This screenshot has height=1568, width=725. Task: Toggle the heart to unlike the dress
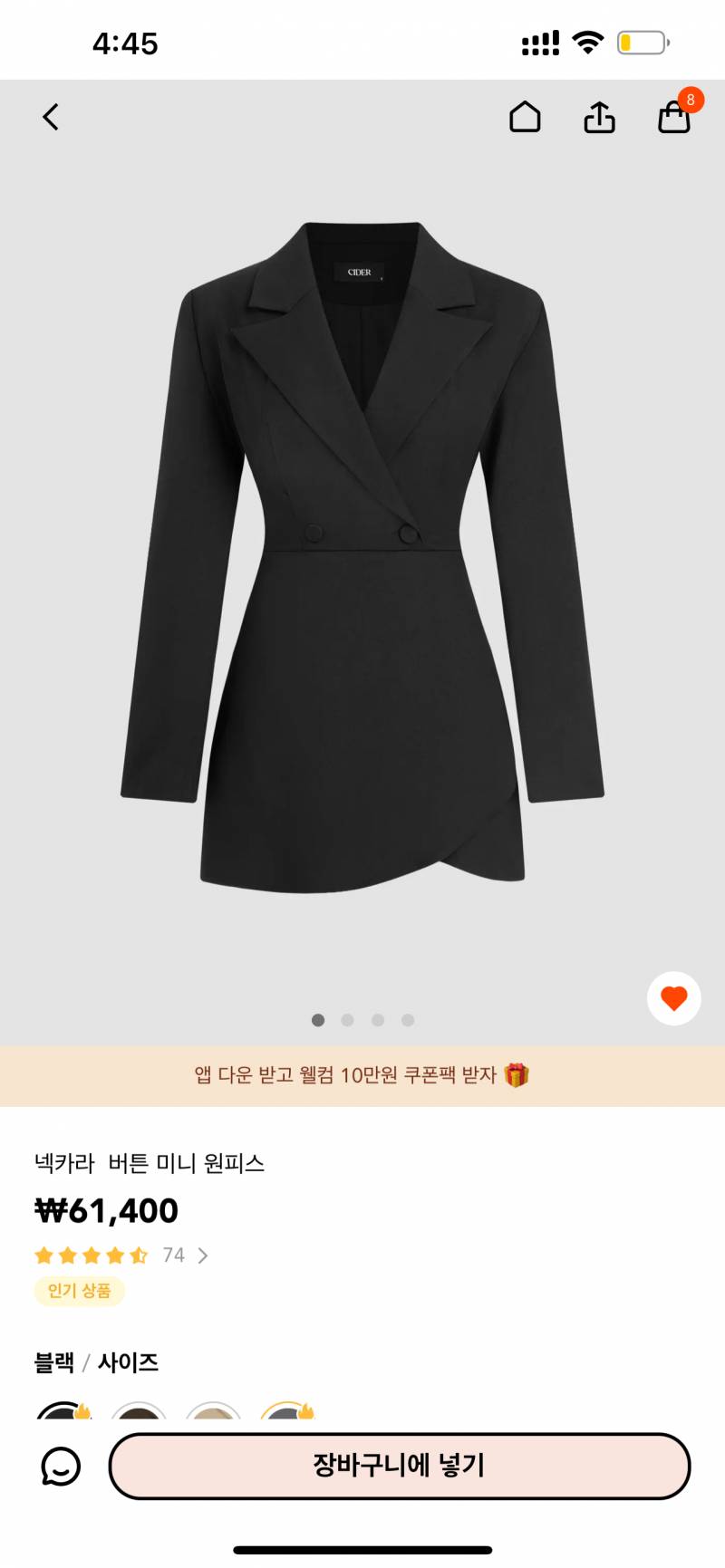[x=673, y=997]
